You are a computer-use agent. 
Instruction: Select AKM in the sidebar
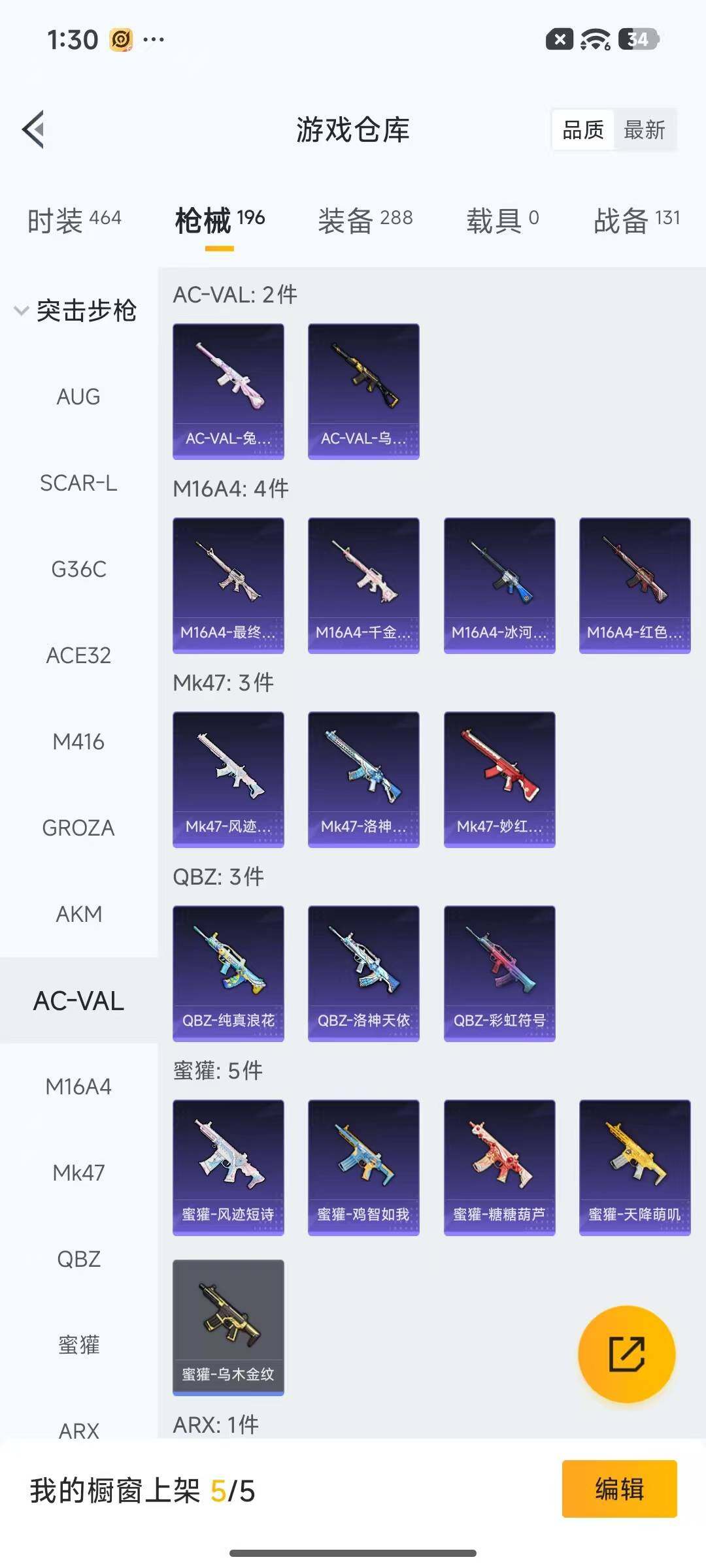[x=78, y=914]
